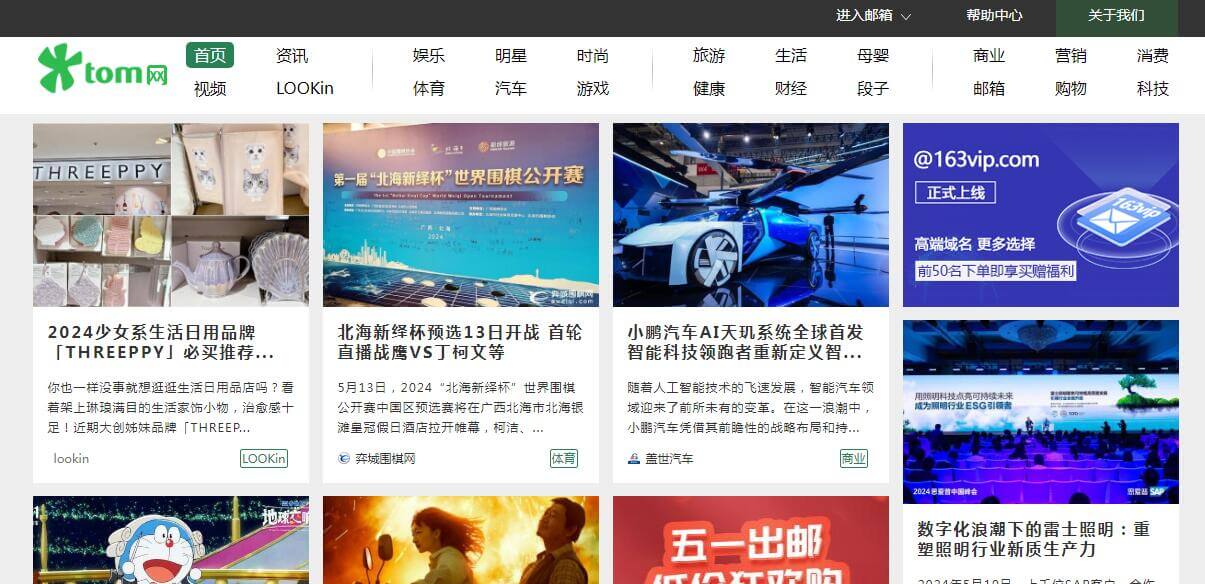Open the LOOKin channel in the top navigation
Image resolution: width=1205 pixels, height=584 pixels.
[305, 89]
